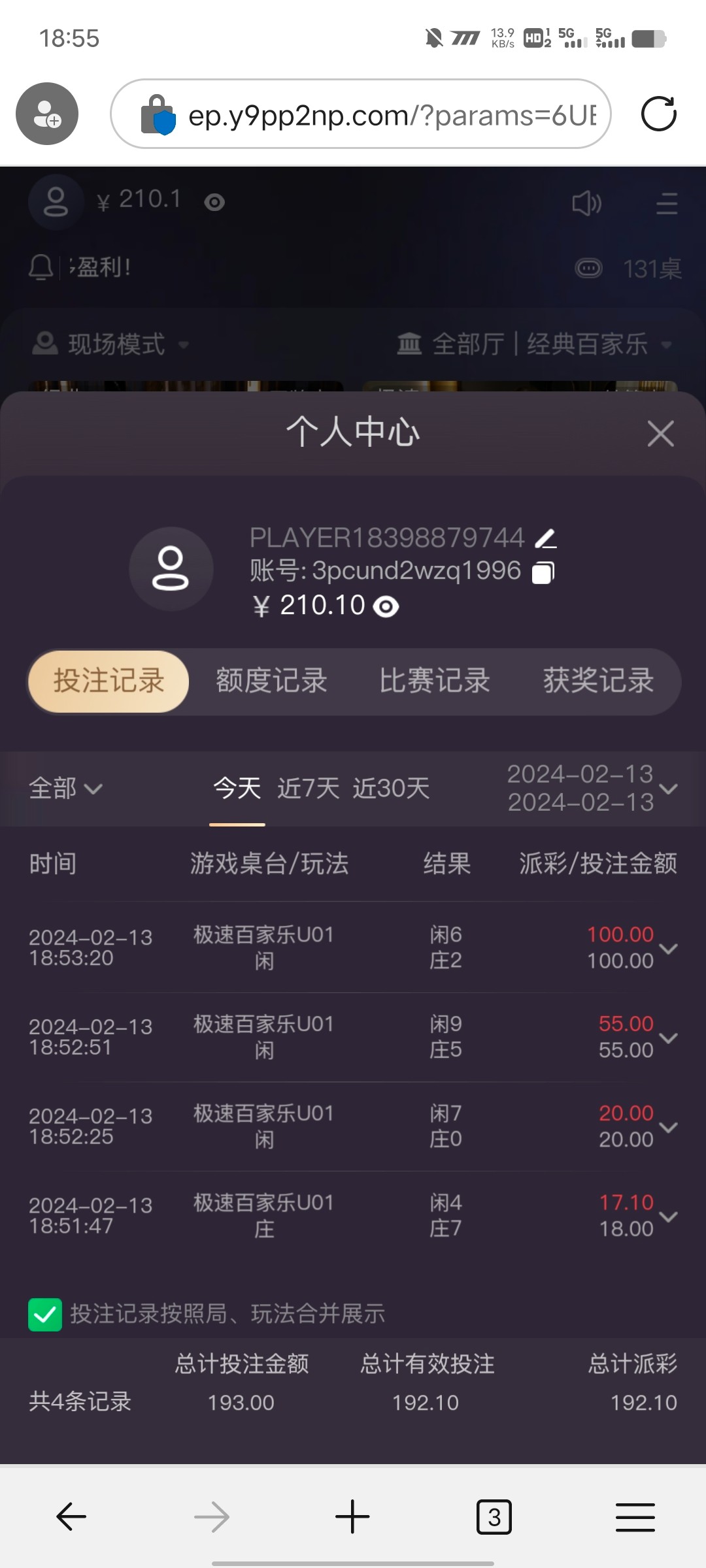Select the 投注记录 tab
Screen dimensions: 706x1568
pyautogui.click(x=109, y=681)
